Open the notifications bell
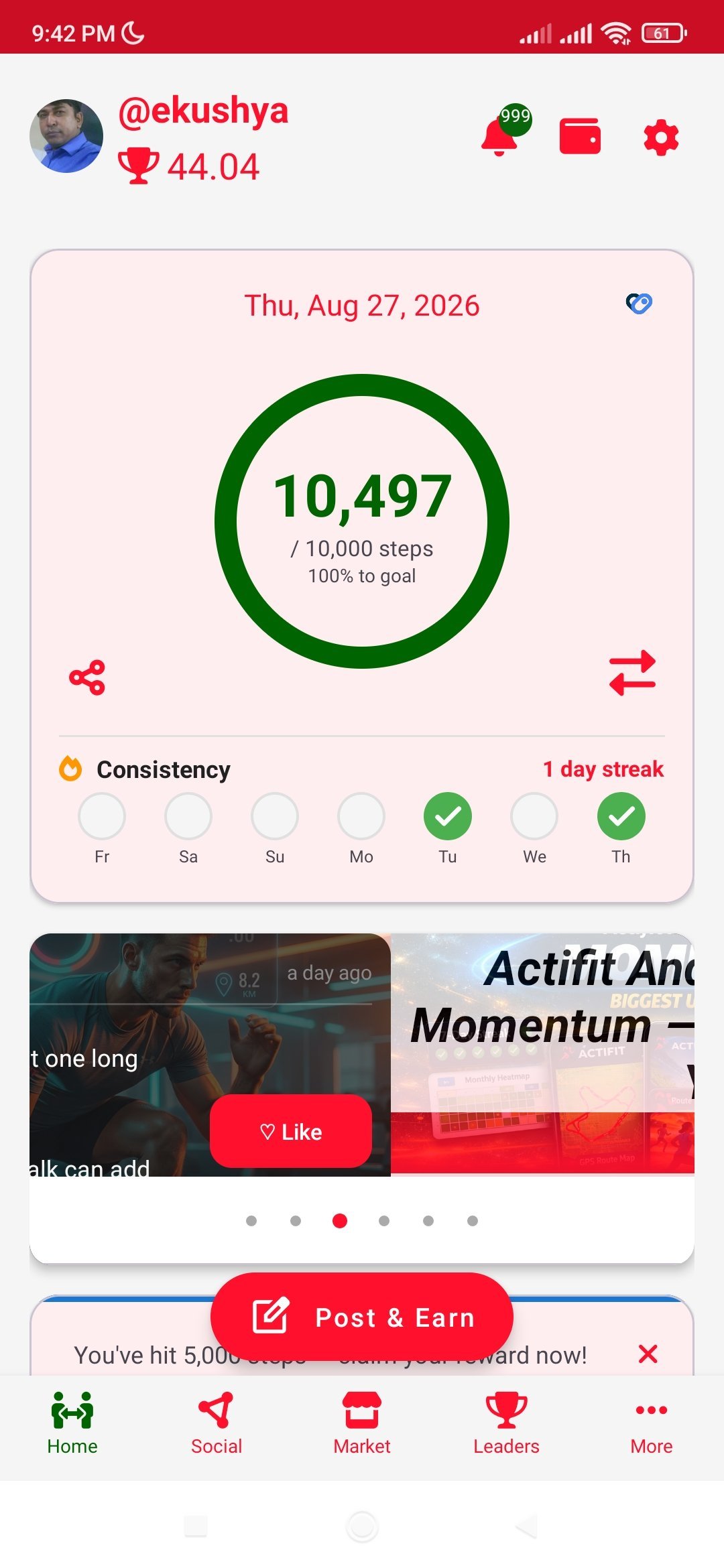Viewport: 724px width, 1568px height. click(x=500, y=136)
